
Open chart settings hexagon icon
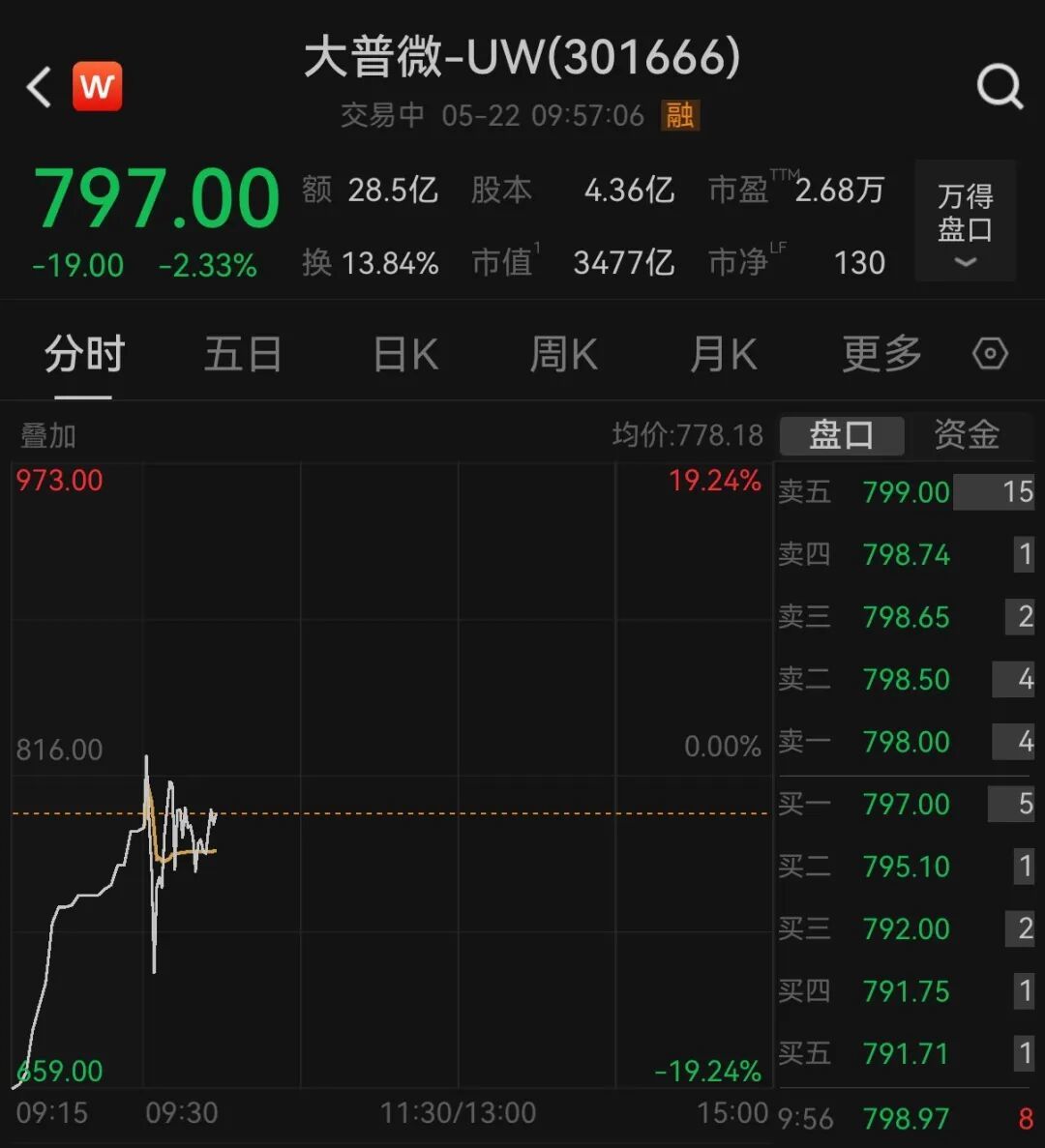(990, 354)
